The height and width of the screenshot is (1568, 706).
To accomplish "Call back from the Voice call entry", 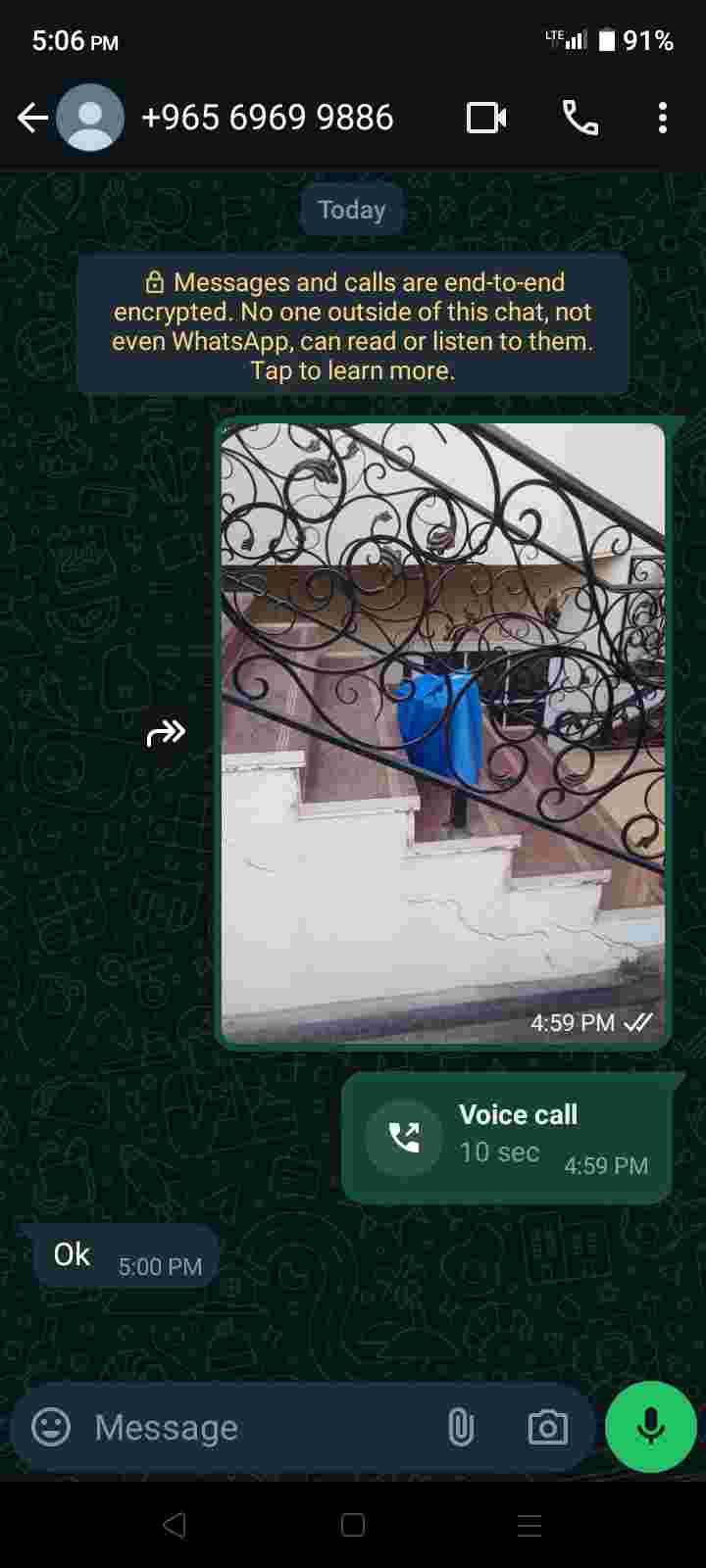I will pos(404,1137).
